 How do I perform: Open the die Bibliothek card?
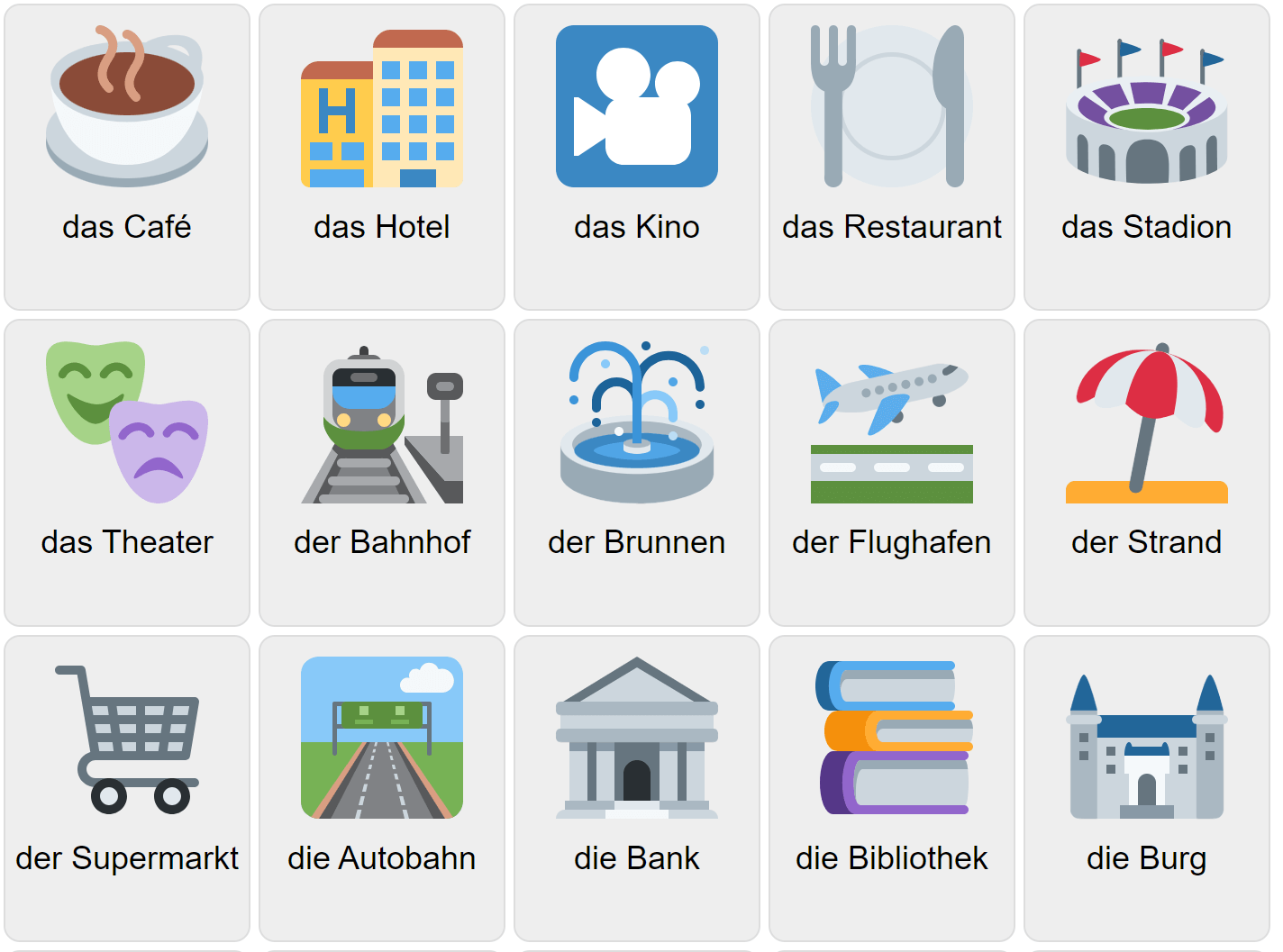coord(892,789)
